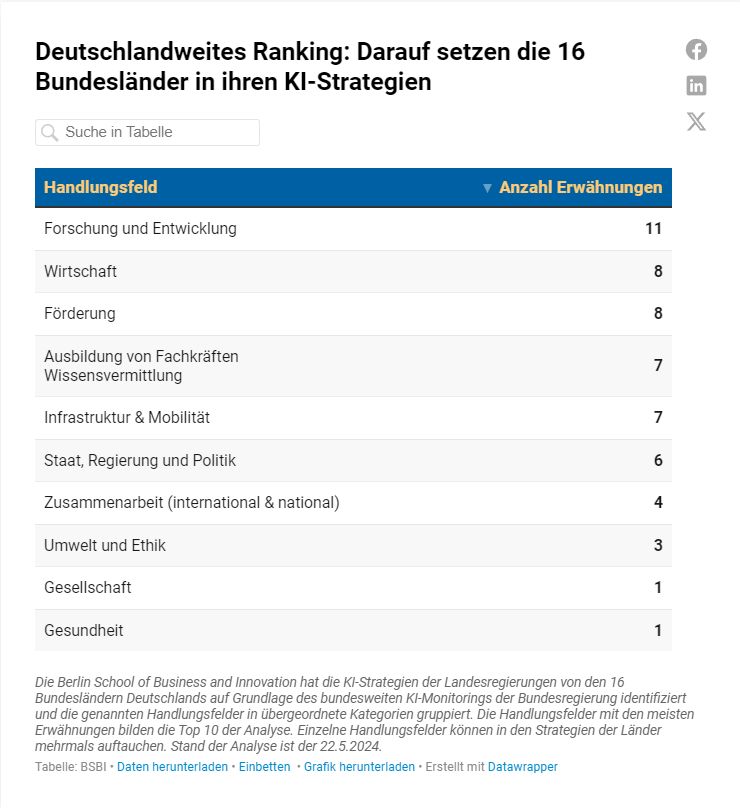This screenshot has width=740, height=808.
Task: Download chart via 'Grafik herunterladen'
Action: tap(359, 767)
